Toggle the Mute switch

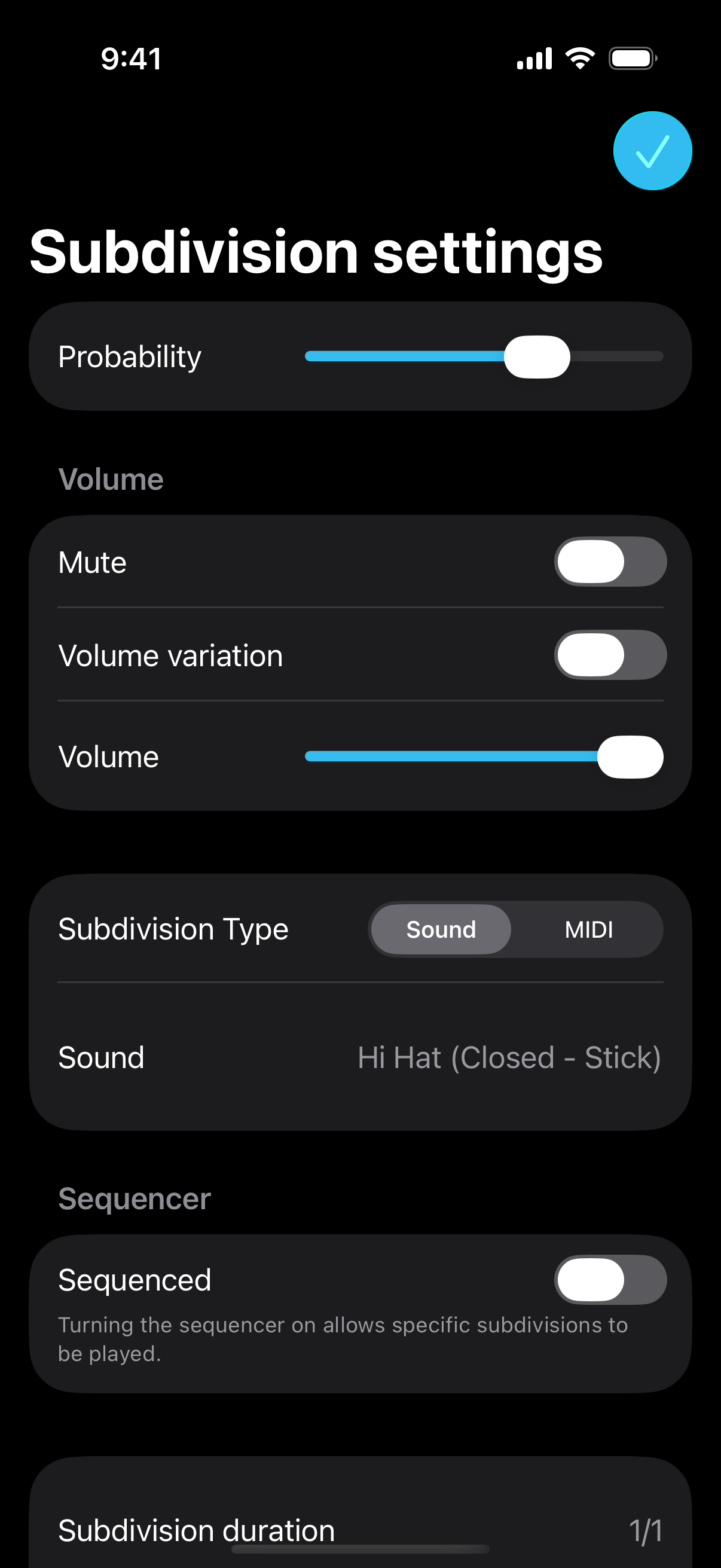pyautogui.click(x=610, y=562)
